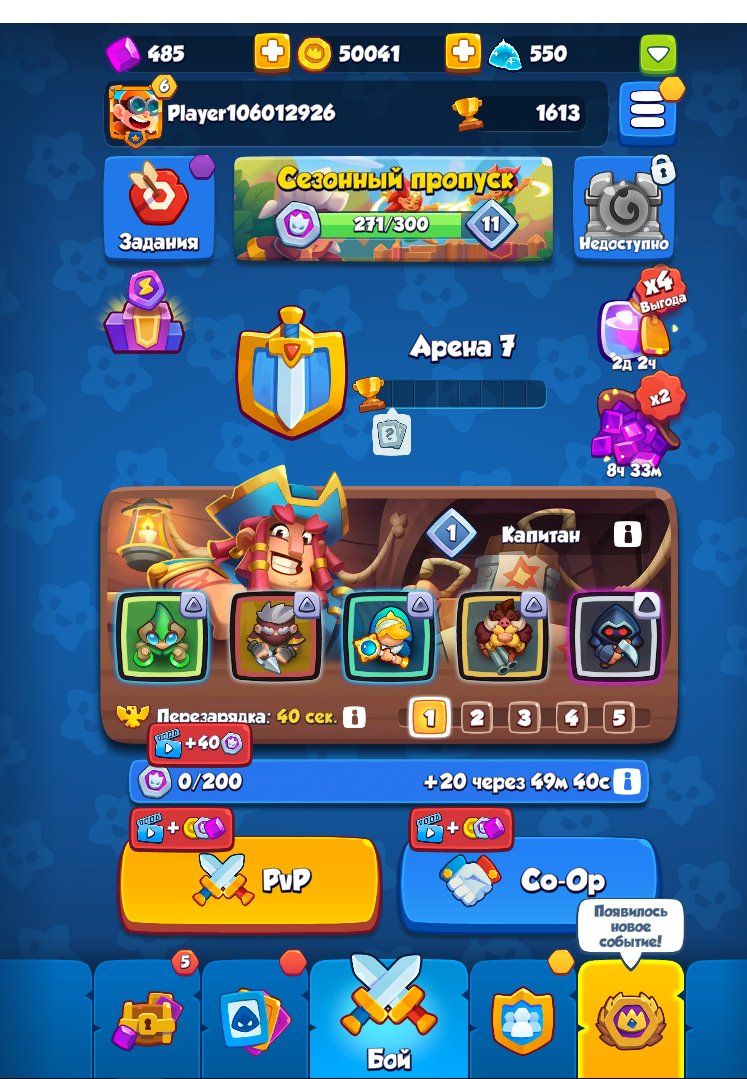Add more gold coins with plus button

[x=272, y=53]
